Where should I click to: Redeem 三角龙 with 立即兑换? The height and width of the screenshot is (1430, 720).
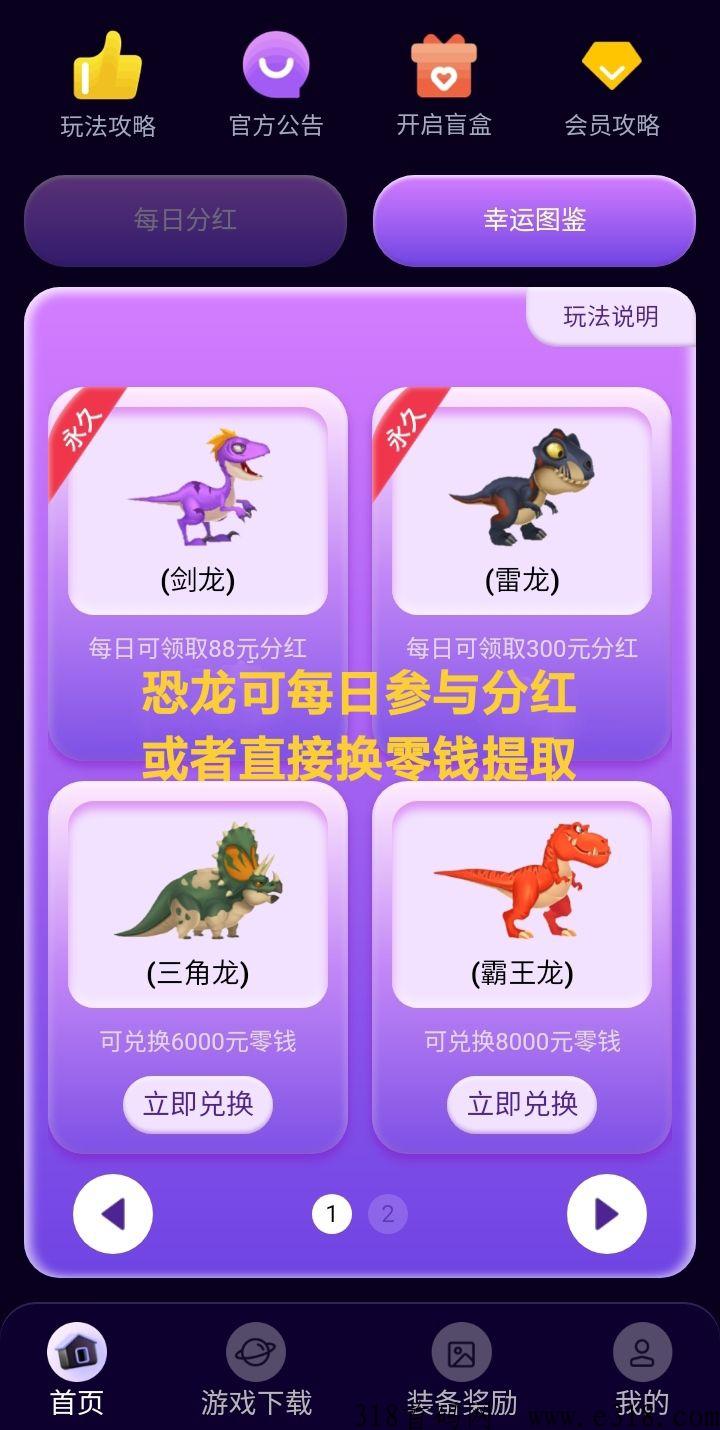click(198, 1104)
